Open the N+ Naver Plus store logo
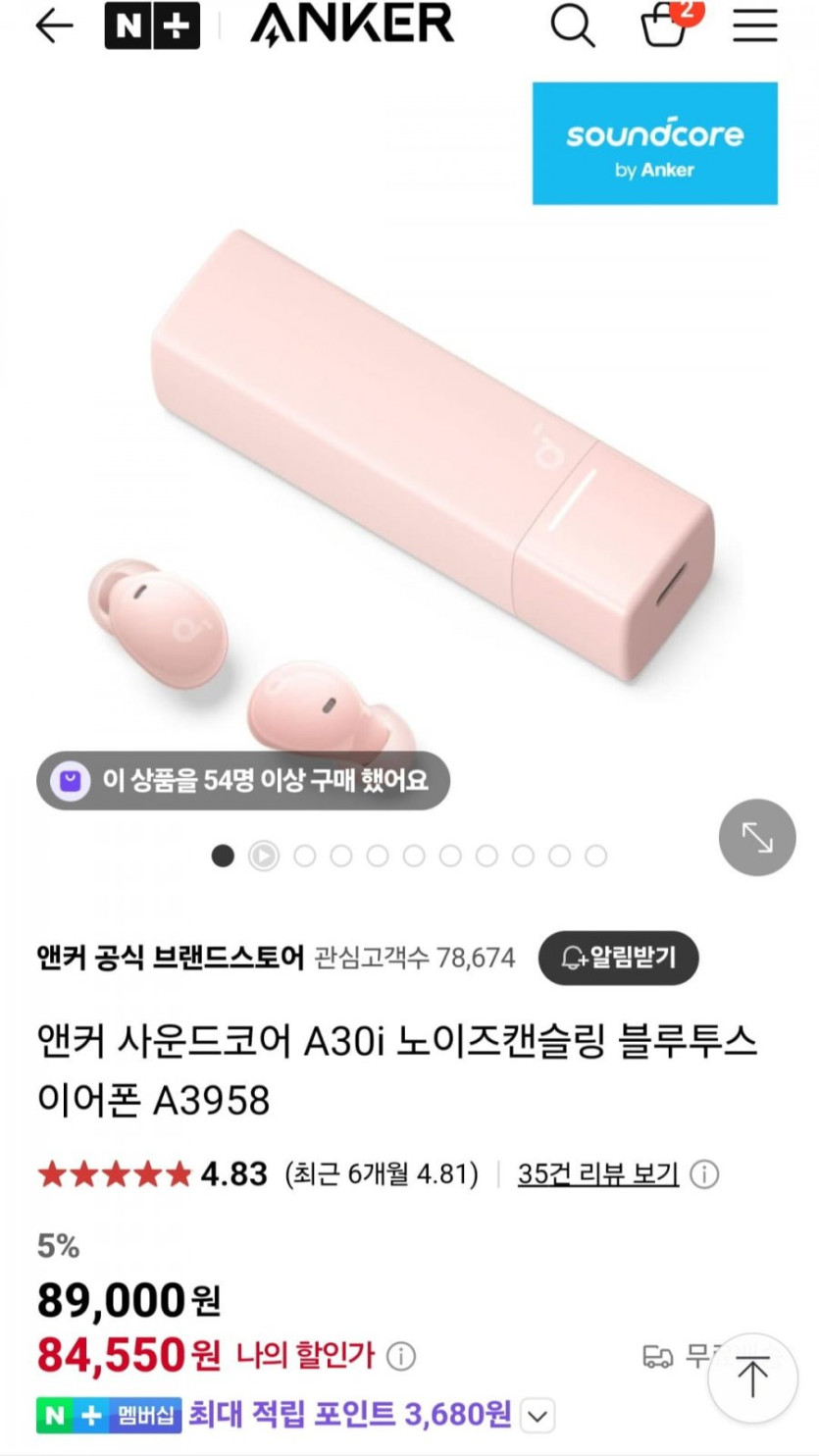819x1456 pixels. (152, 26)
